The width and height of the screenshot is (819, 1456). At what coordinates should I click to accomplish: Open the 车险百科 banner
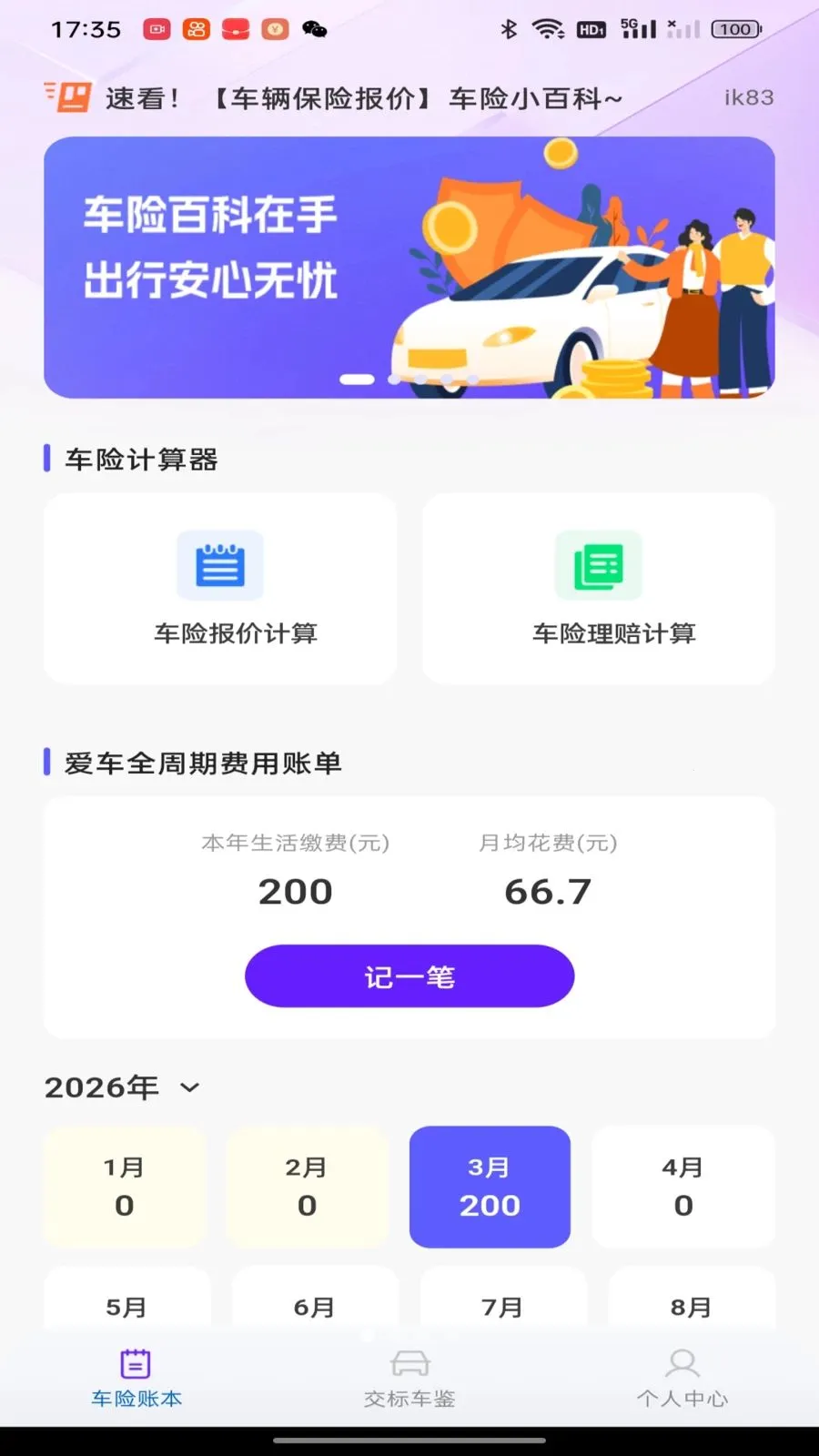(x=409, y=267)
